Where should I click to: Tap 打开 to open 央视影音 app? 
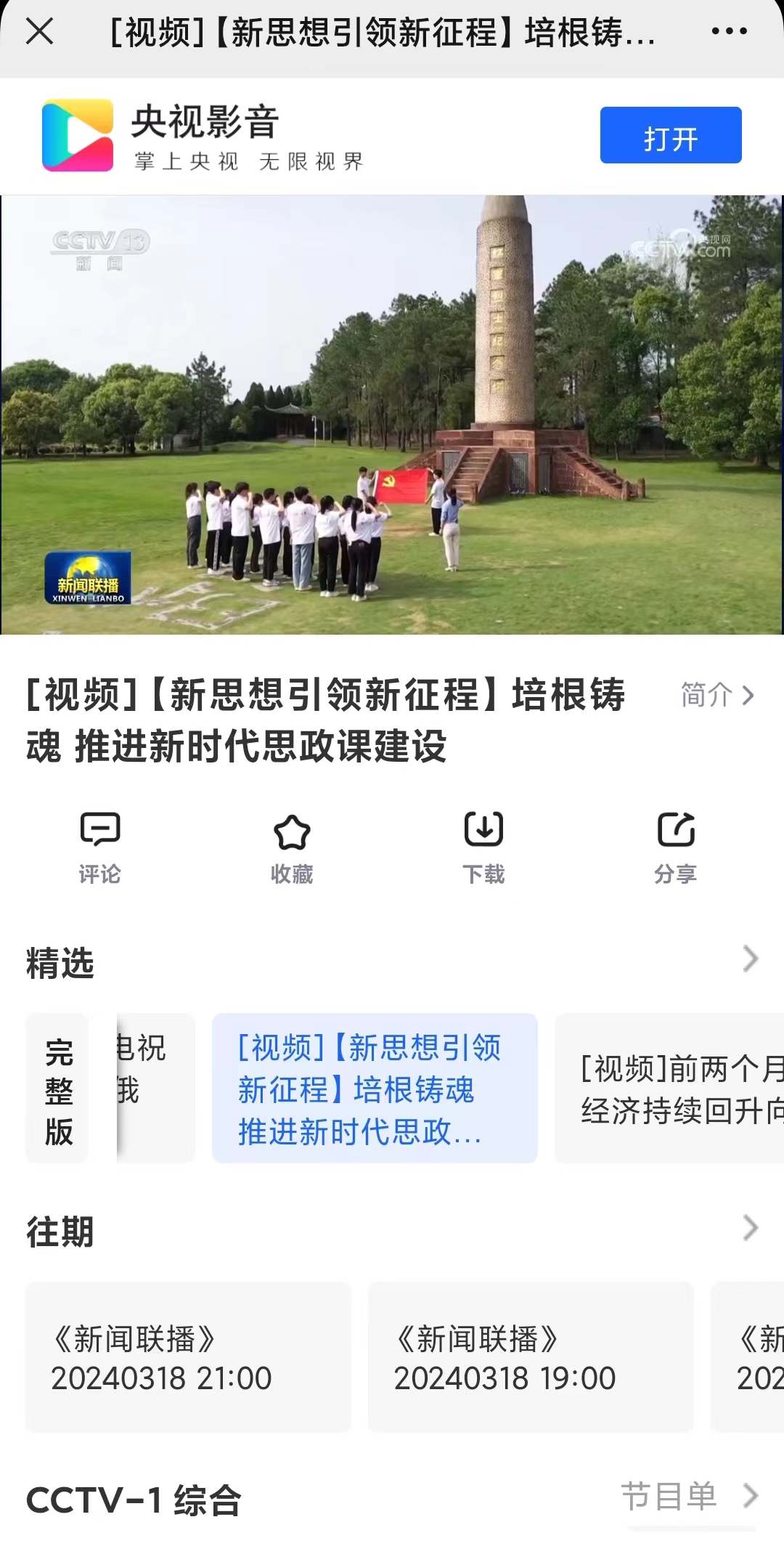[670, 136]
